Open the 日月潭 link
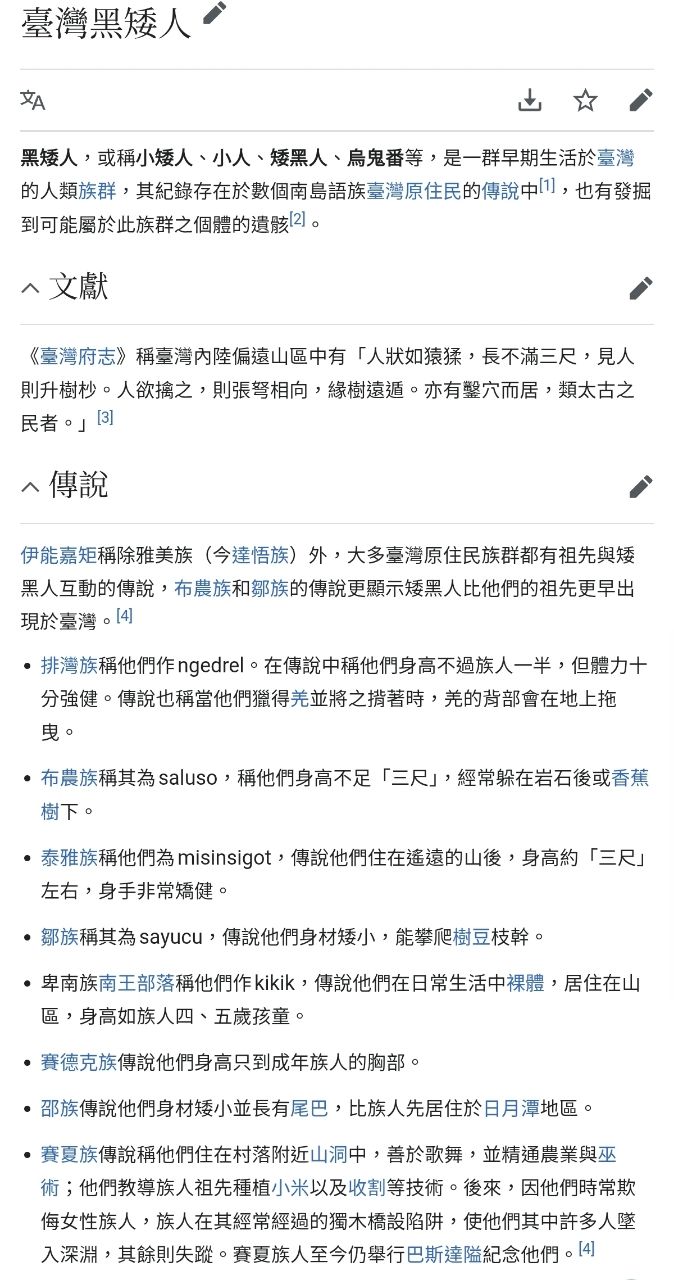The width and height of the screenshot is (674, 1280). point(511,1108)
